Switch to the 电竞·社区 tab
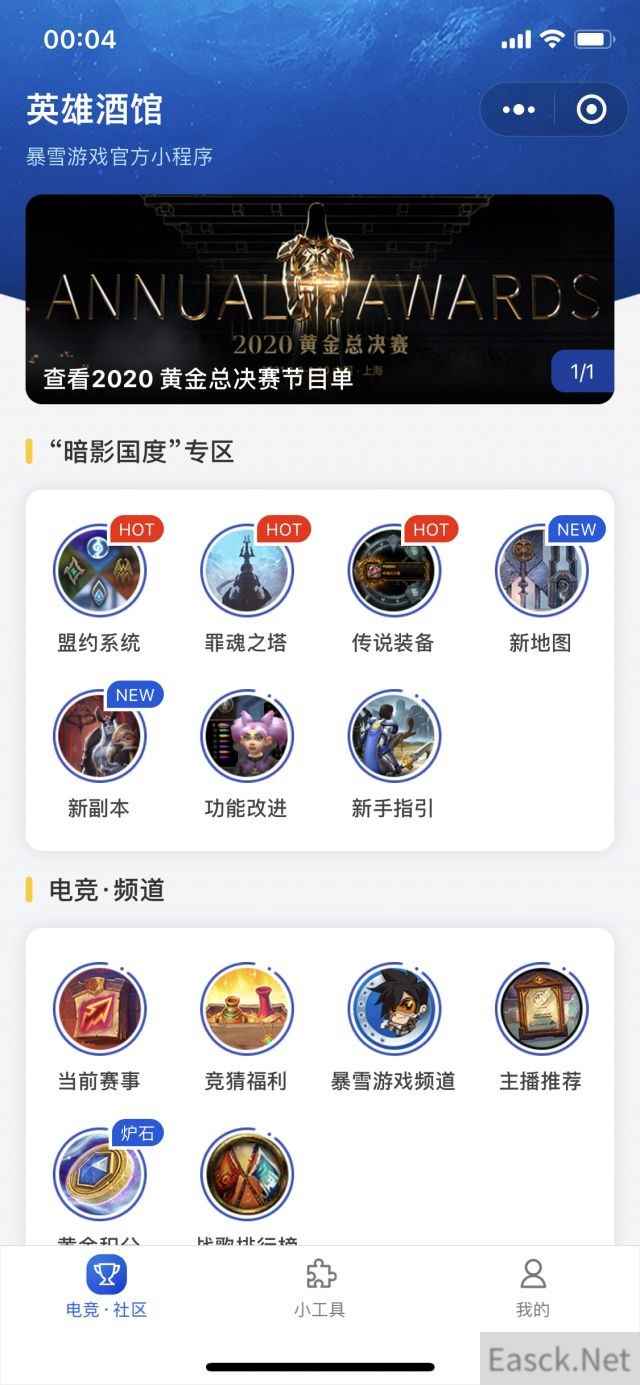 coord(106,1289)
